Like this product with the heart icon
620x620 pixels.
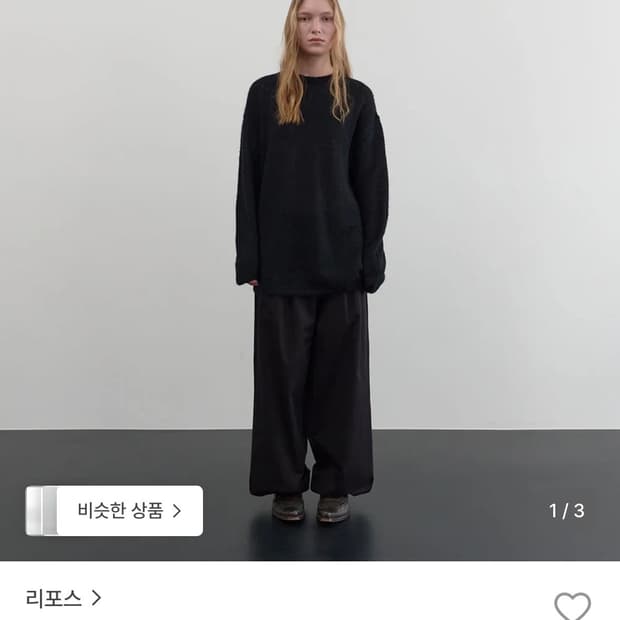pos(572,606)
